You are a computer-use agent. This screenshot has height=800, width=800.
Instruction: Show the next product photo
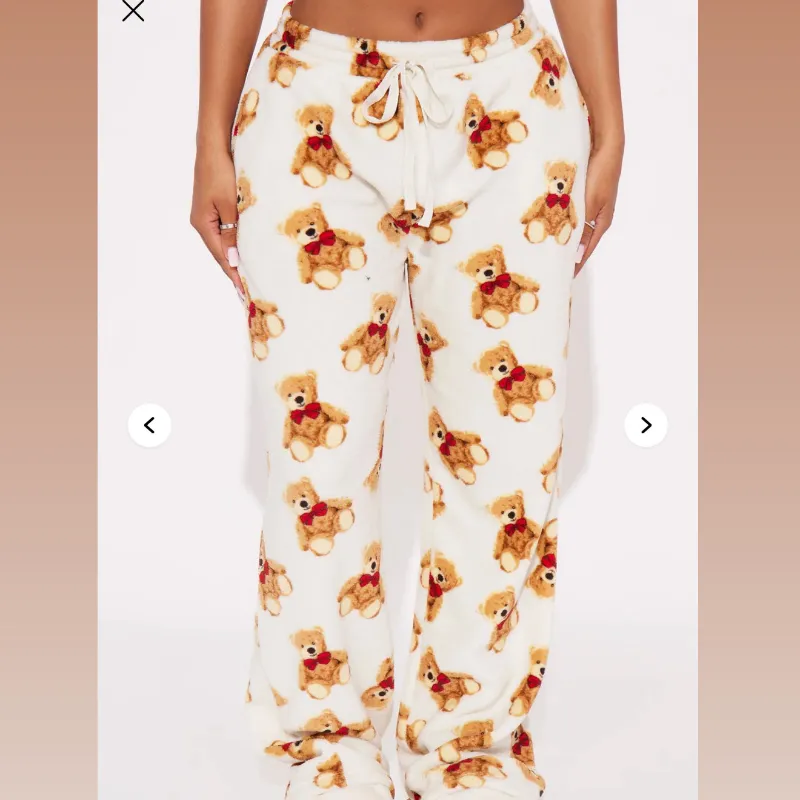coord(646,426)
